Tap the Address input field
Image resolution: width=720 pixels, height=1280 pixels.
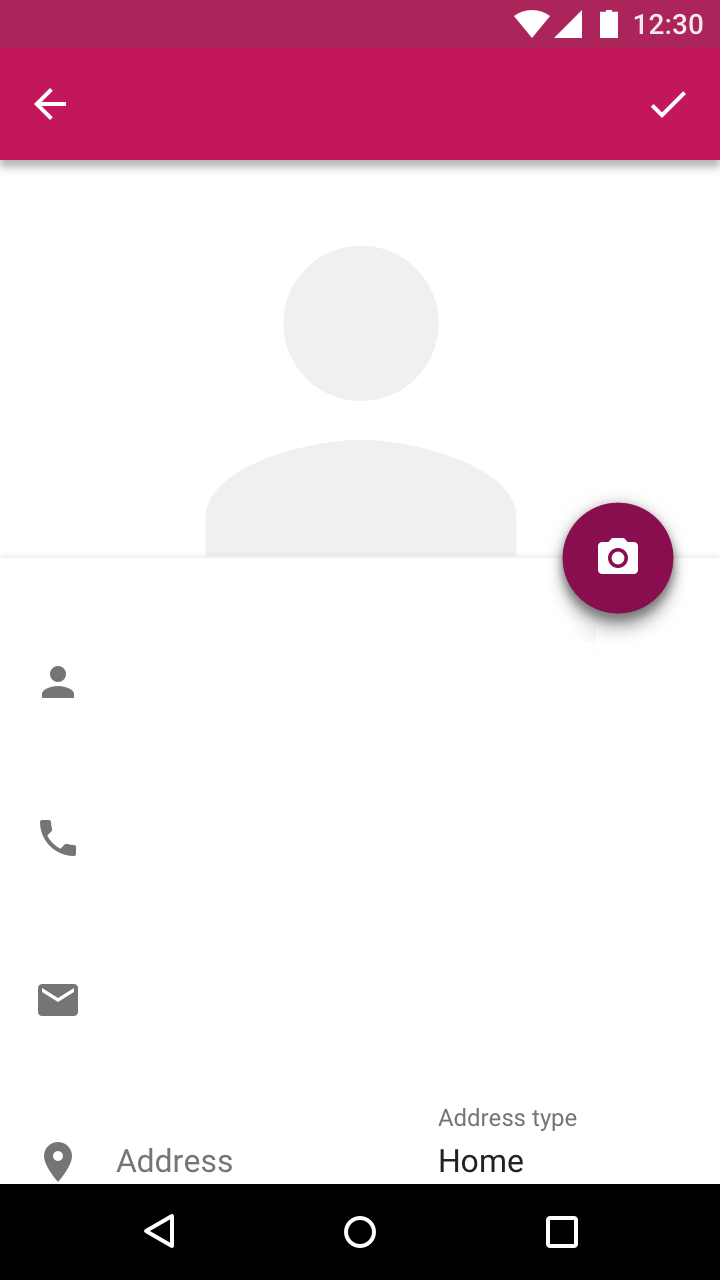pyautogui.click(x=262, y=1160)
